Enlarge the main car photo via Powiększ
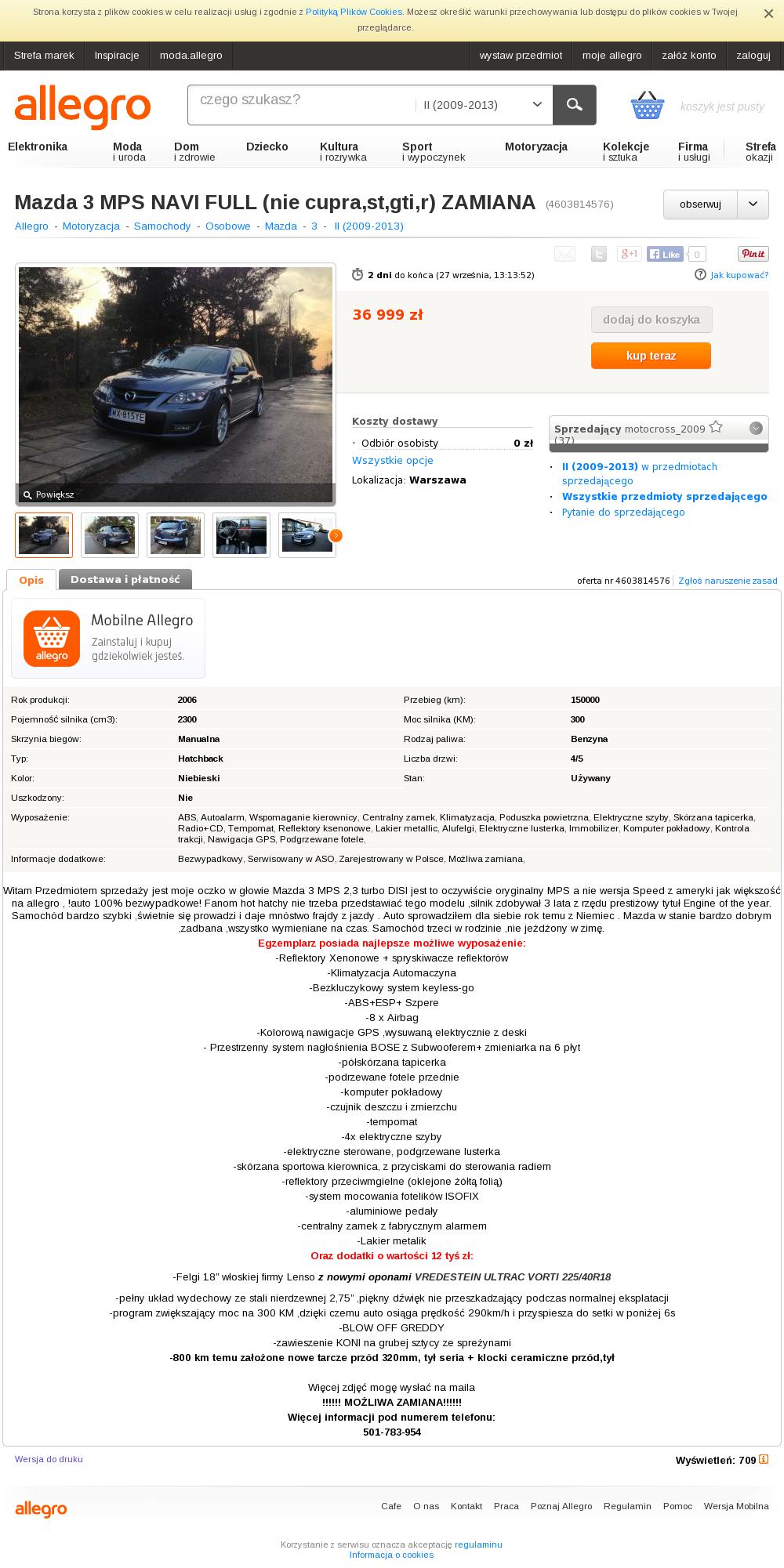Viewport: 784px width, 1568px height. 53,495
